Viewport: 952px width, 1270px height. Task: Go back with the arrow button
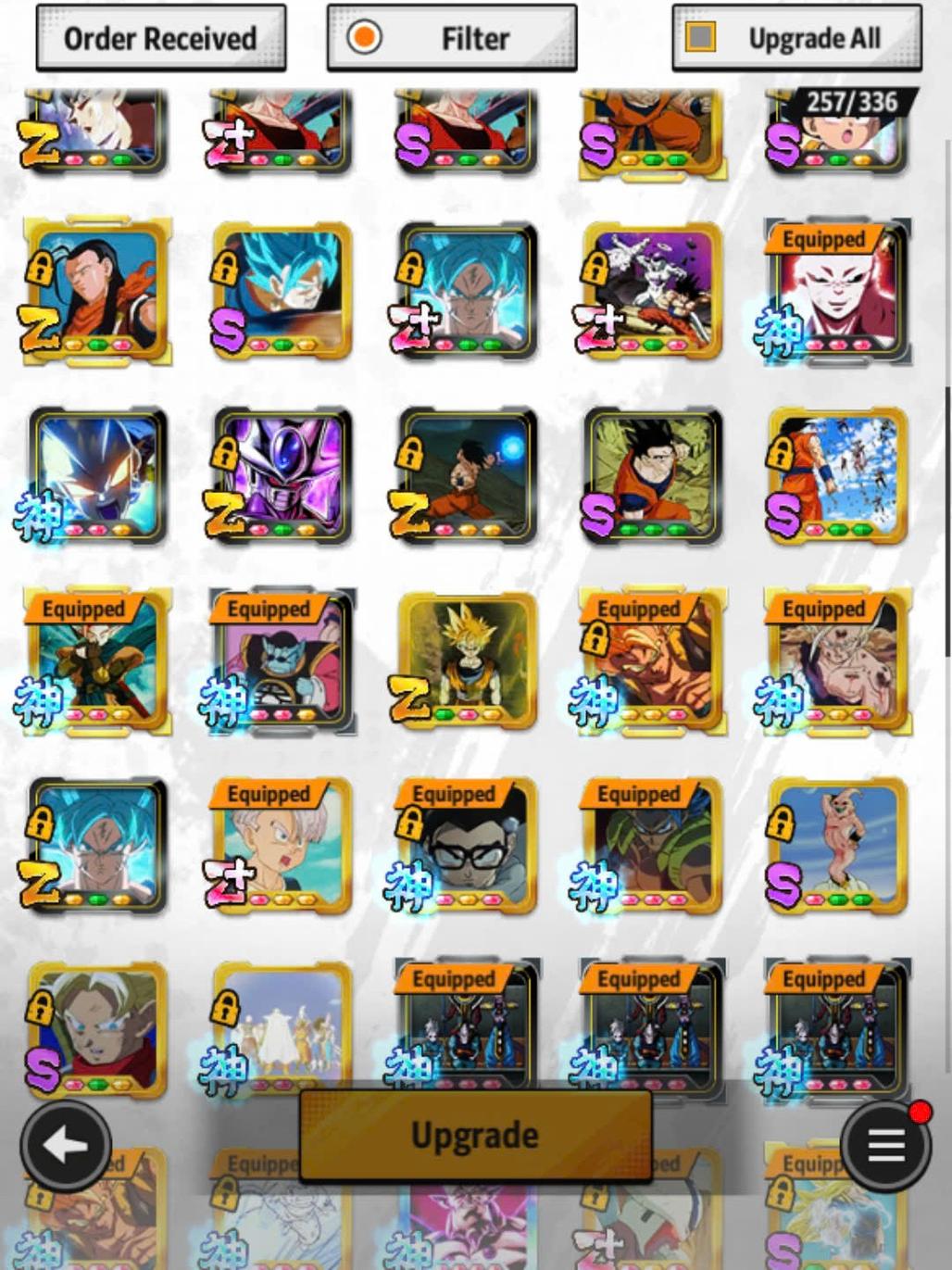click(x=66, y=1146)
